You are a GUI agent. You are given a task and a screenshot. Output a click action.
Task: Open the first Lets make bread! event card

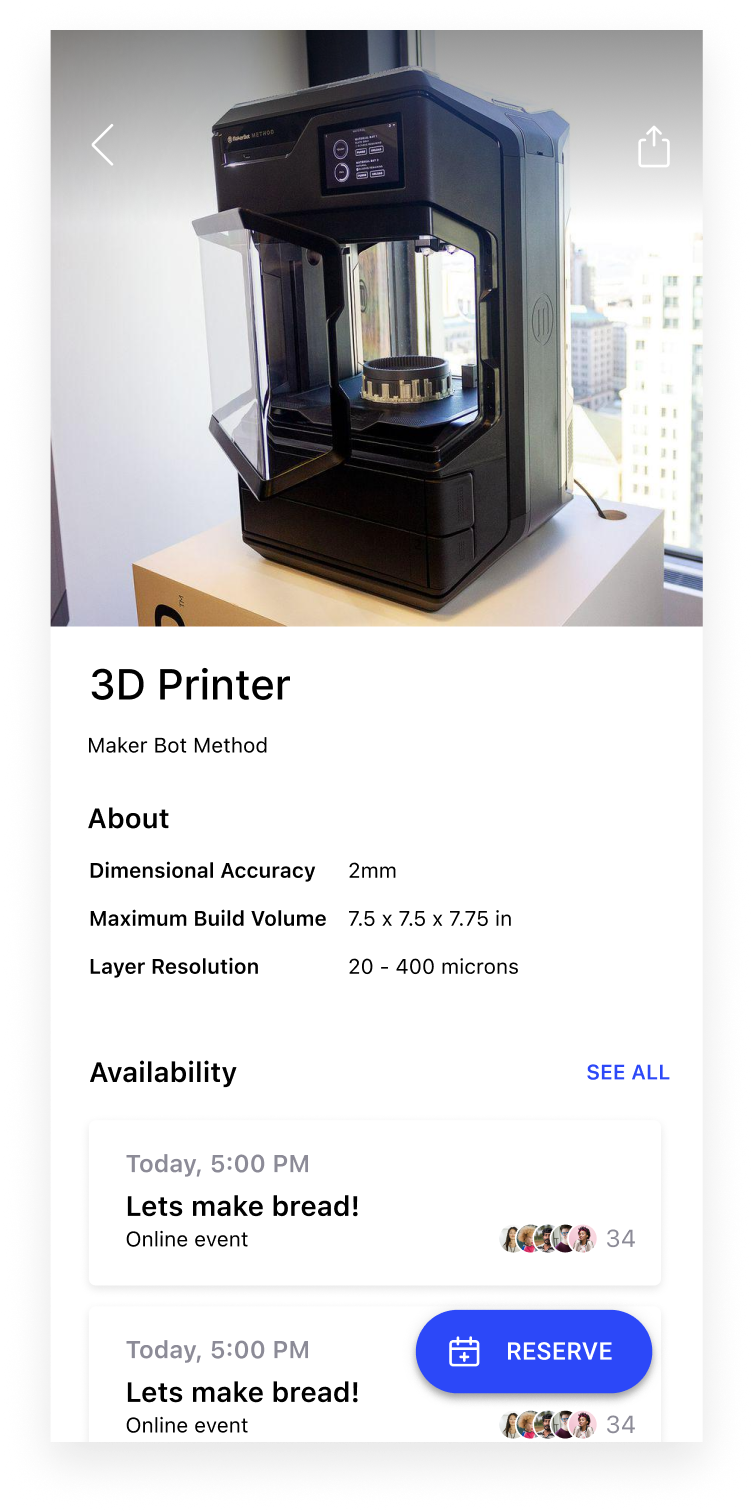pyautogui.click(x=375, y=1202)
